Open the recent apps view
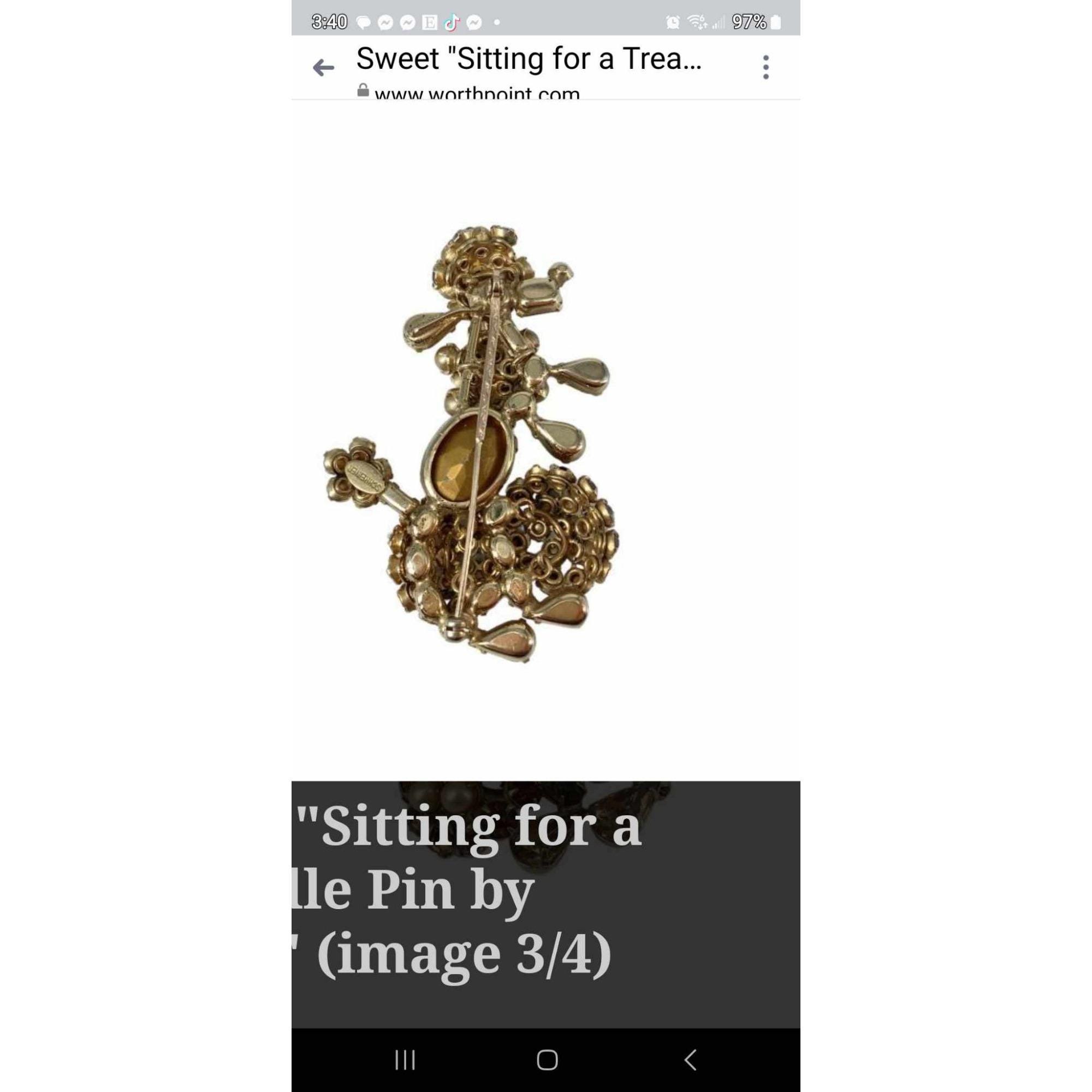This screenshot has height=1092, width=1092. coord(405,1059)
